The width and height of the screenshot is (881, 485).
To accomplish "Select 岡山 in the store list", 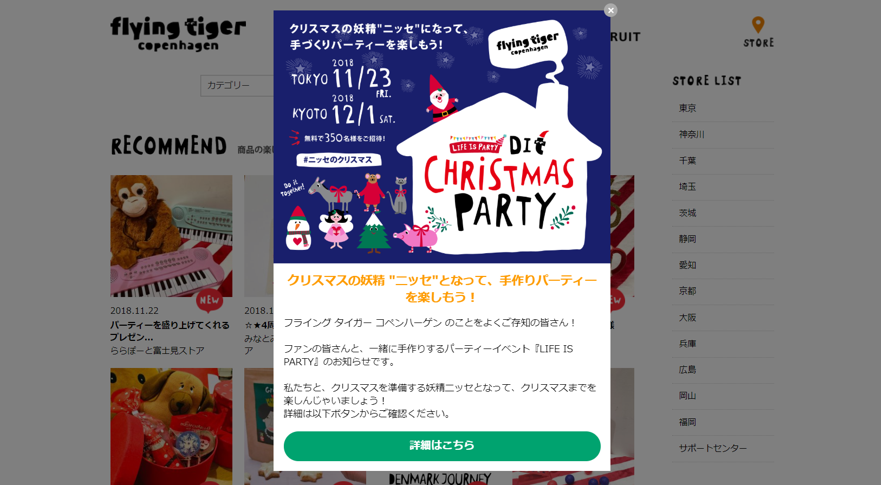I will [x=688, y=395].
